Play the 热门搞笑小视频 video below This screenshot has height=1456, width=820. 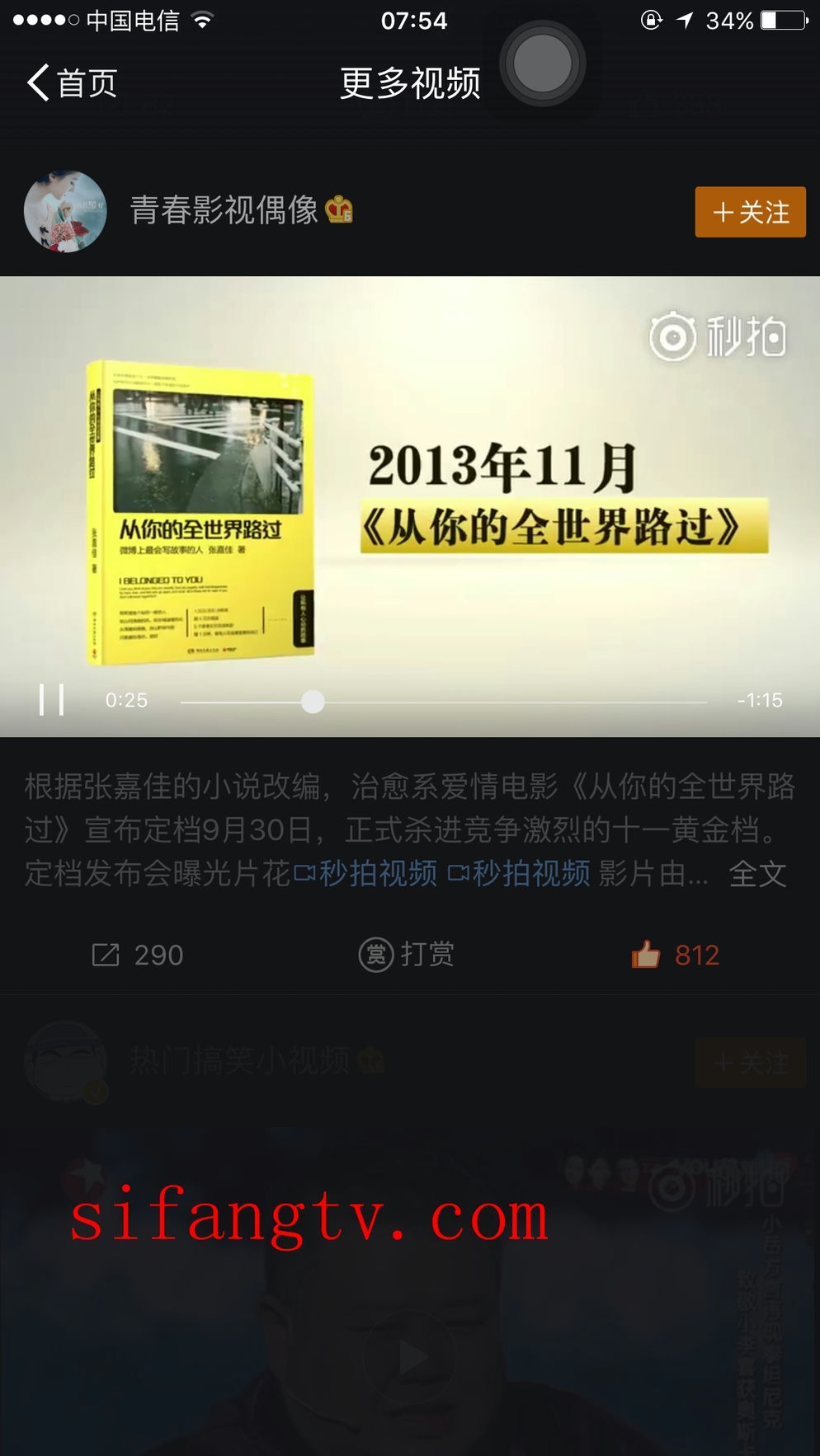click(x=410, y=1356)
